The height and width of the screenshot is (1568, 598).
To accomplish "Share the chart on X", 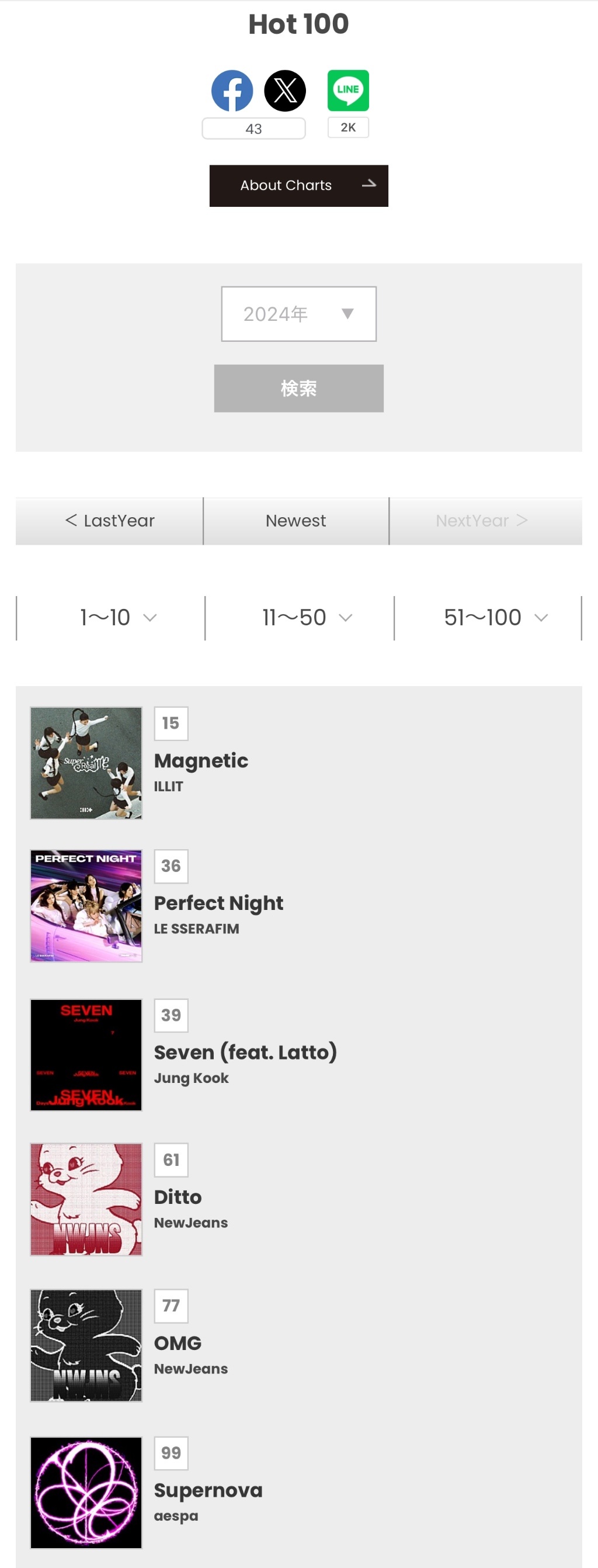I will point(285,91).
